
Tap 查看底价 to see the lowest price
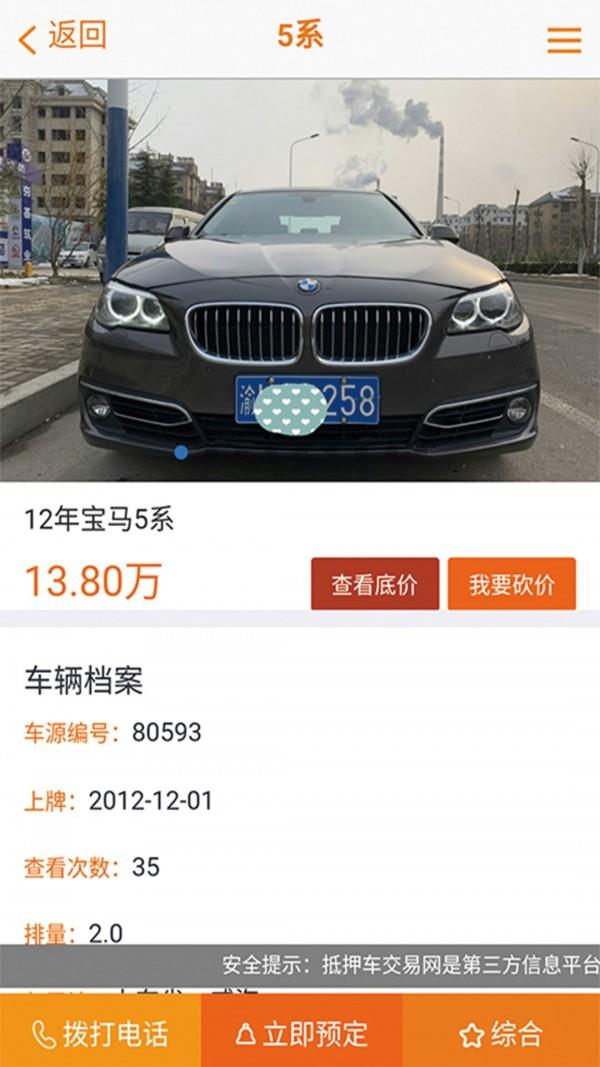click(374, 584)
